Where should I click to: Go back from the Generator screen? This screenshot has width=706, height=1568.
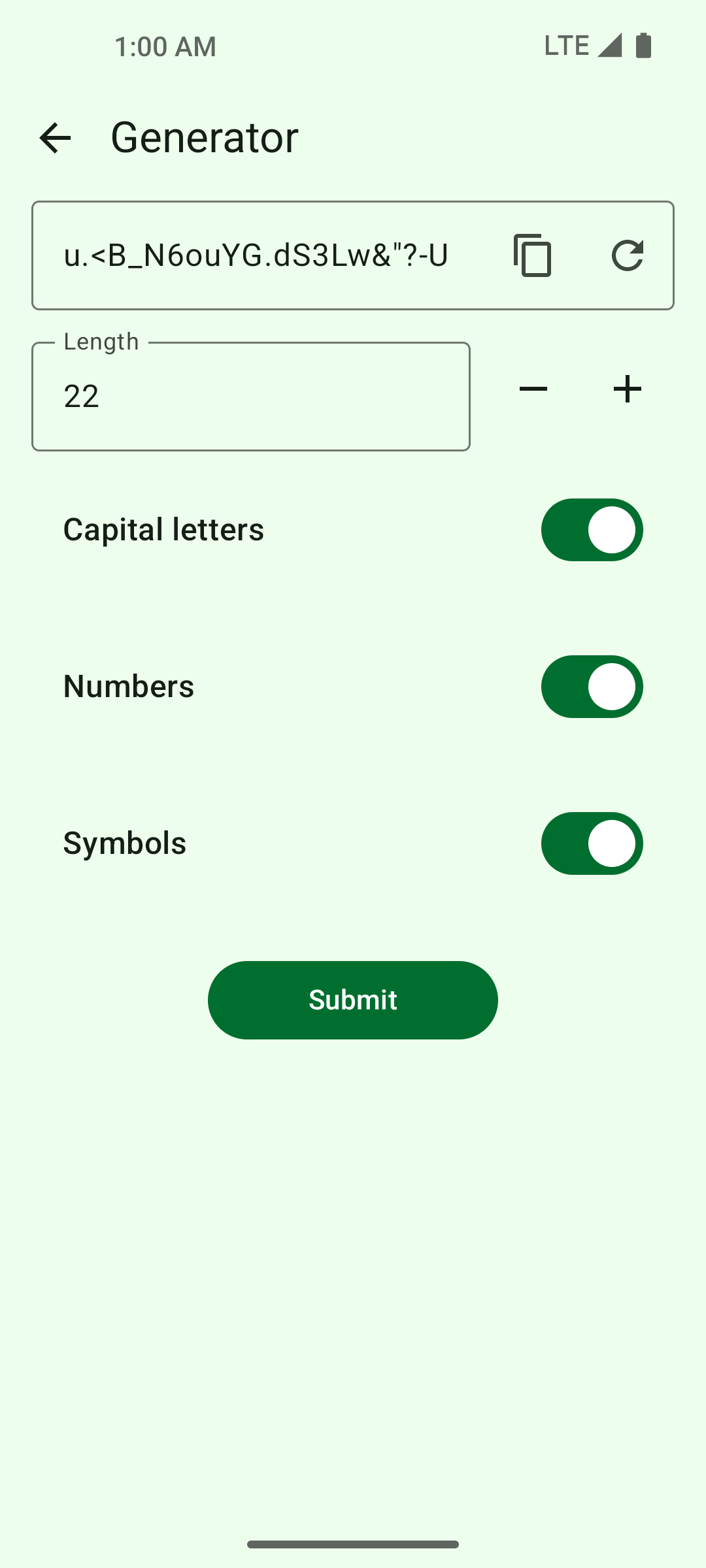55,138
